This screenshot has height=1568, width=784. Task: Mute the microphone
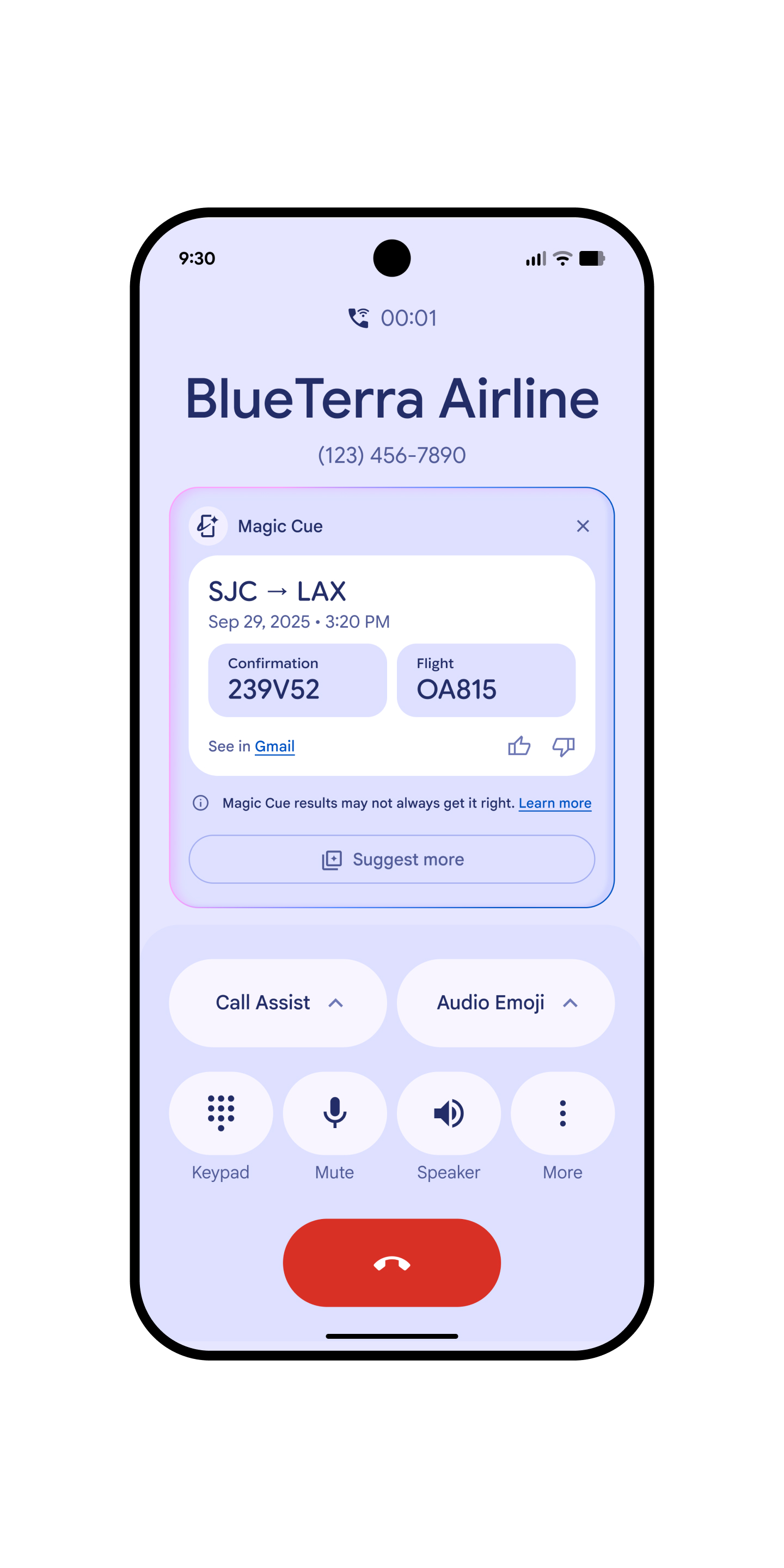pos(334,1113)
